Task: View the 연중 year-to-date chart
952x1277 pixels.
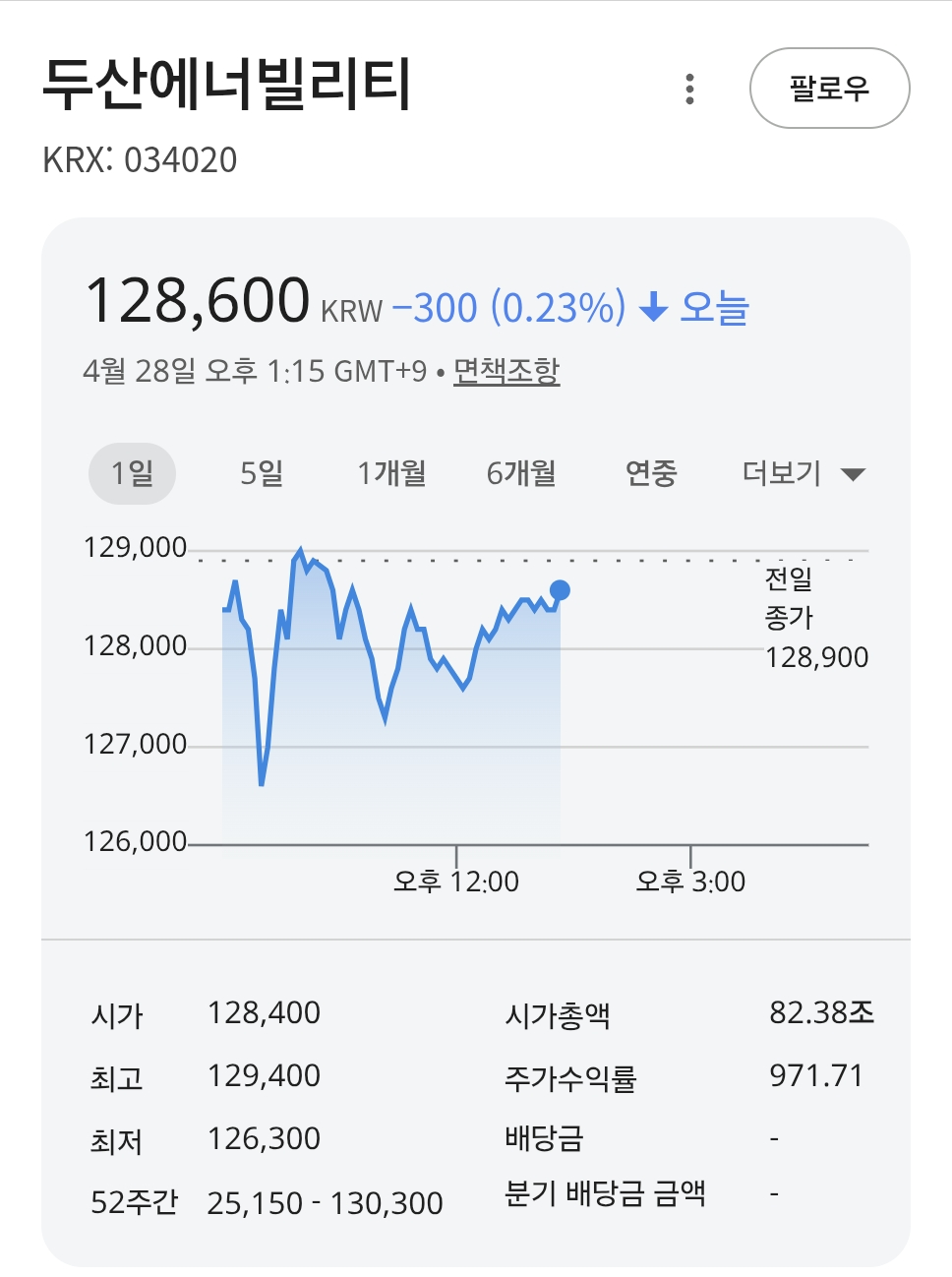Action: point(651,473)
